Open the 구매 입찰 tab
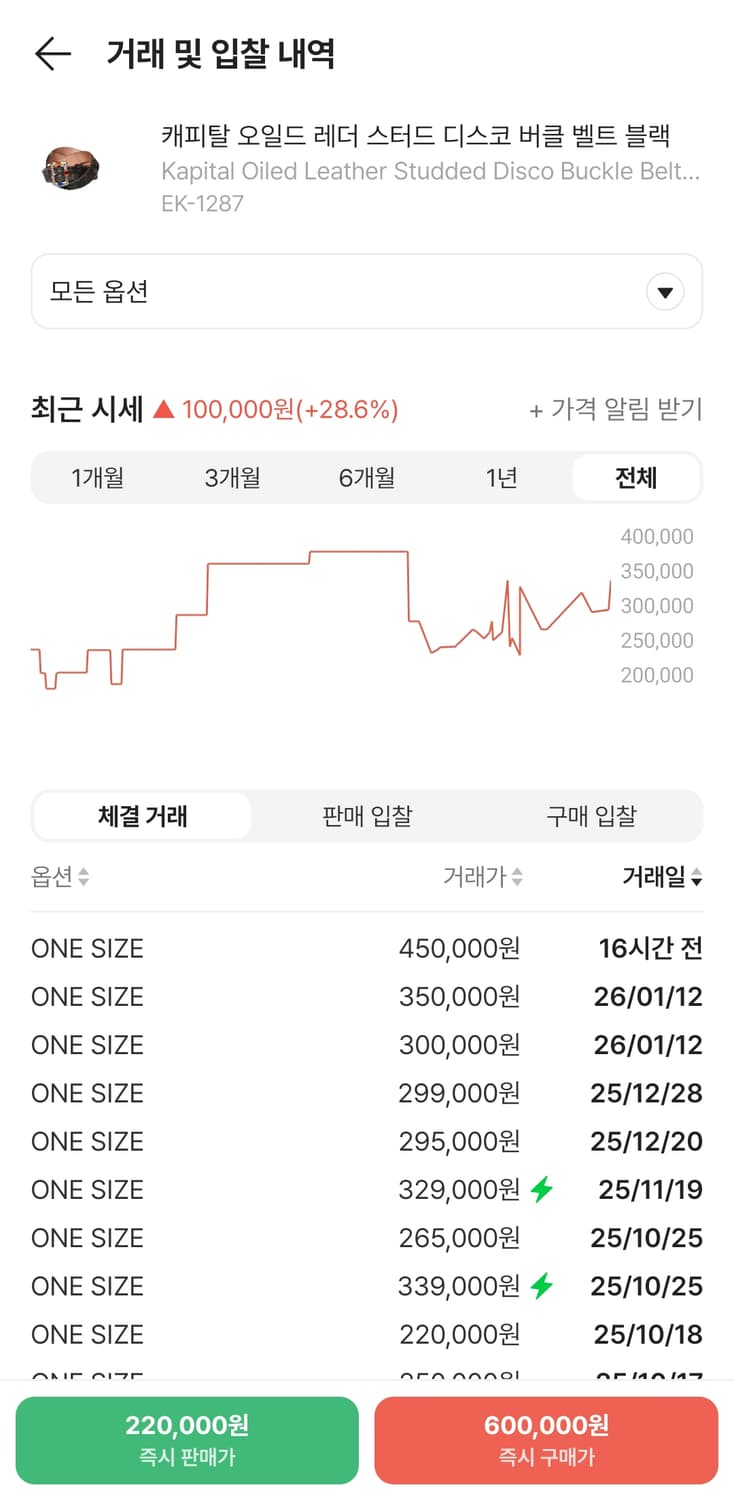The height and width of the screenshot is (1500, 734). click(593, 816)
